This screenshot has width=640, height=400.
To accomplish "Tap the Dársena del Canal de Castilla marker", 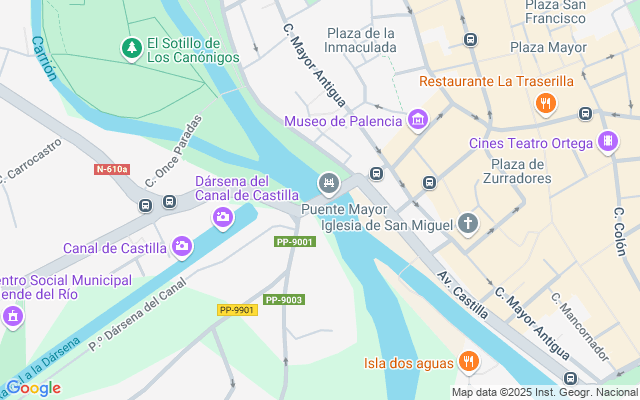I will (222, 217).
